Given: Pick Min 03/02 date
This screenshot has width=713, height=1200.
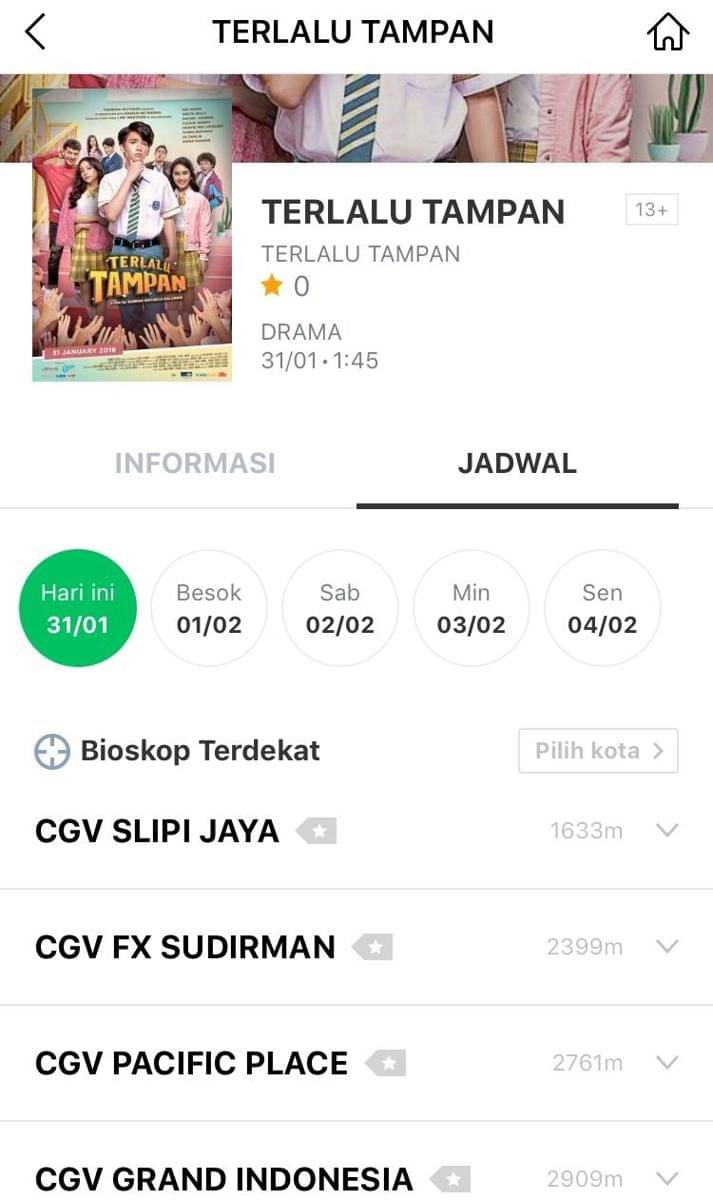Looking at the screenshot, I should click(x=470, y=608).
